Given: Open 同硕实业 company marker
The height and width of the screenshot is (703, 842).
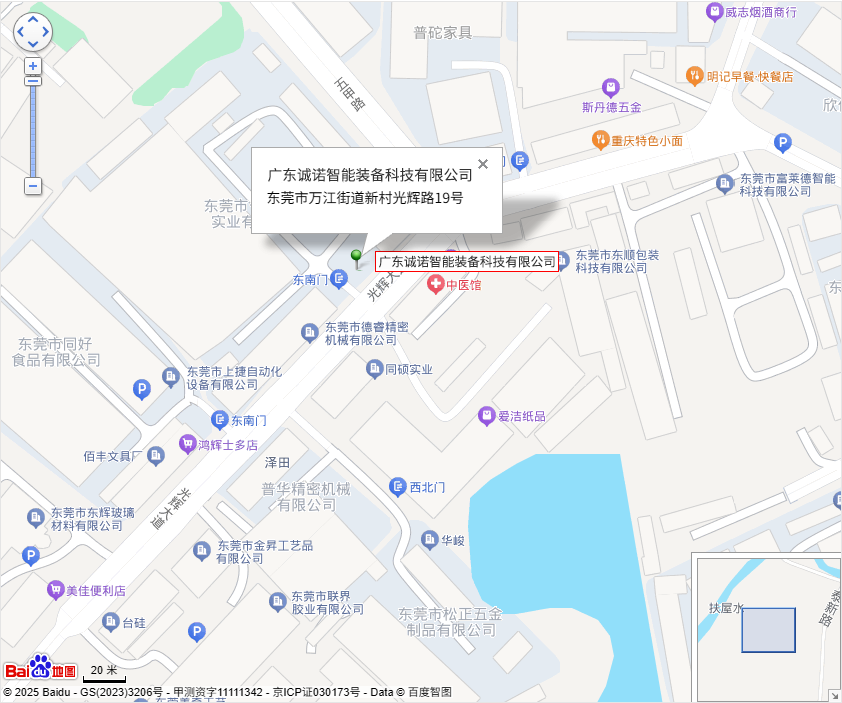Looking at the screenshot, I should [x=374, y=369].
